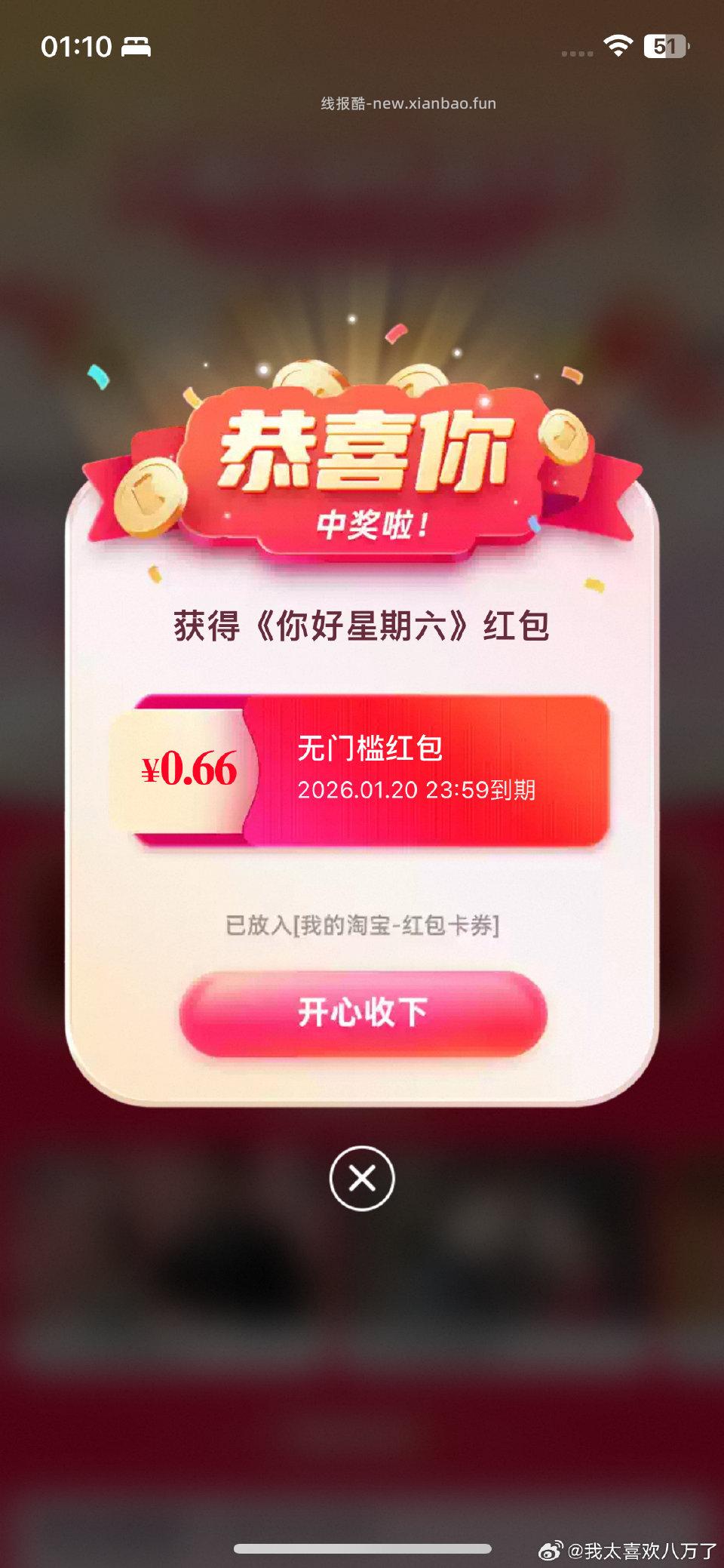This screenshot has height=1568, width=724.
Task: Tap the 获得《你好星期六》红包 heading
Action: (362, 627)
